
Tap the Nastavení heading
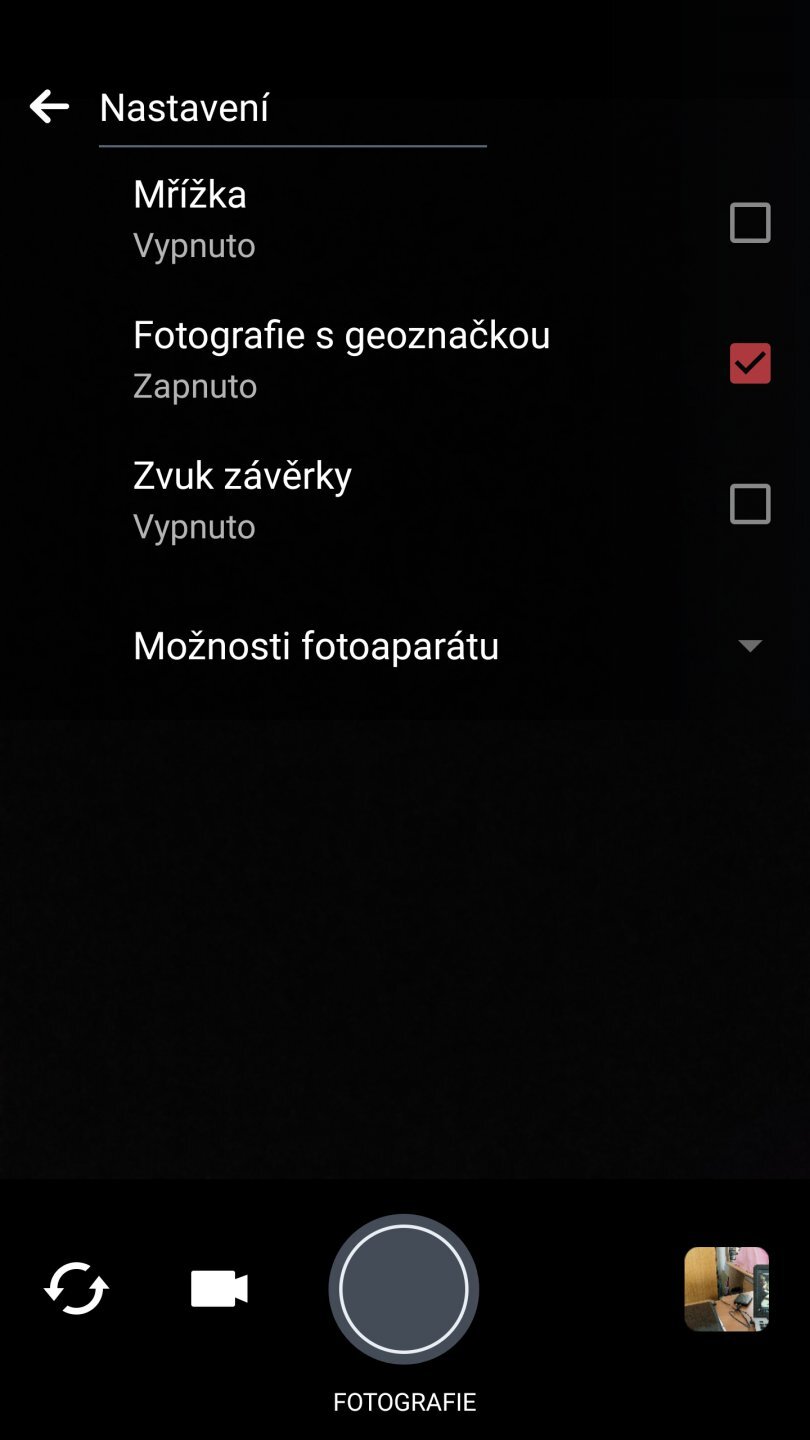coord(183,107)
